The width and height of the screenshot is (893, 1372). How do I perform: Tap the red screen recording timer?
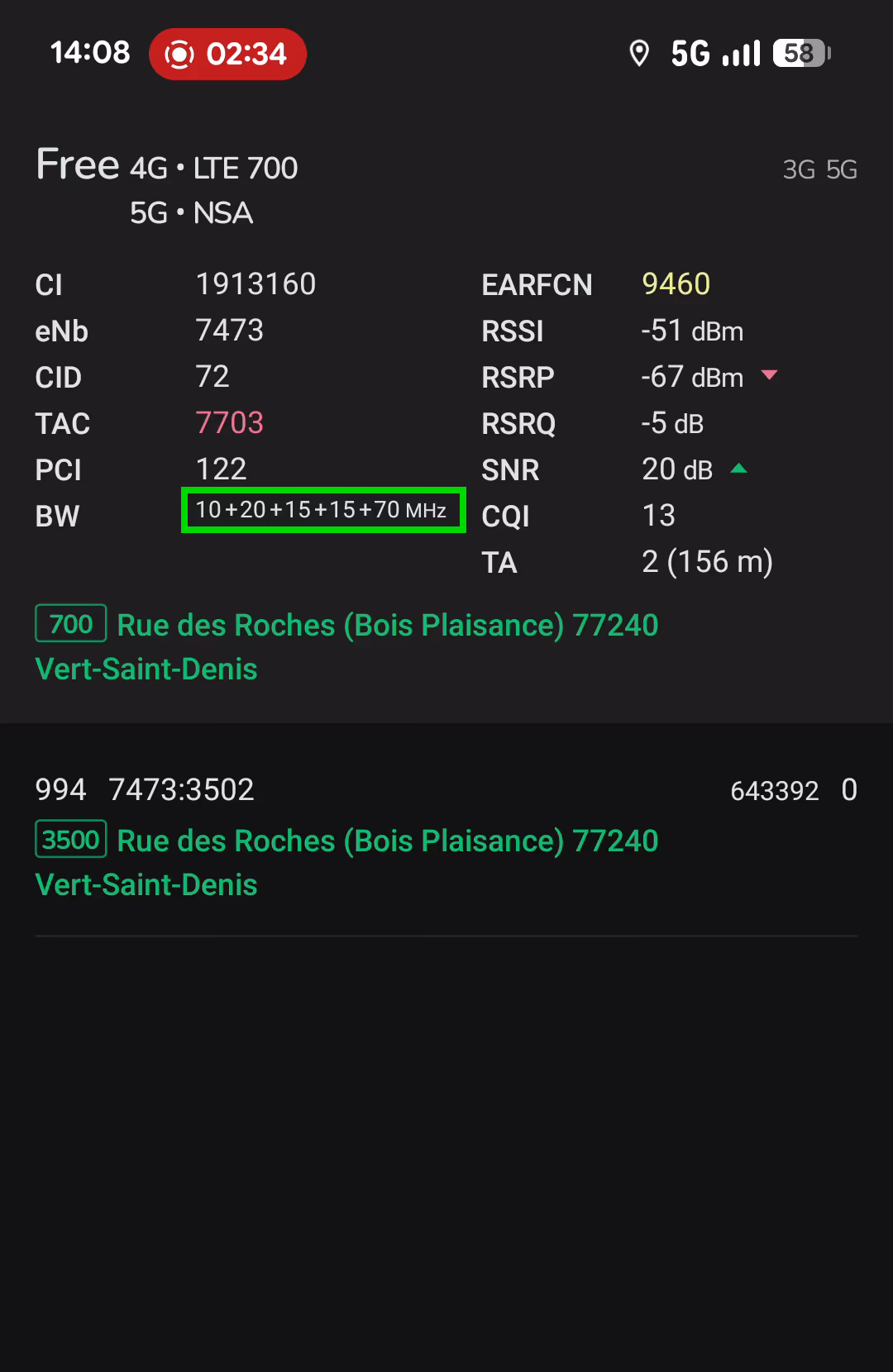point(227,55)
